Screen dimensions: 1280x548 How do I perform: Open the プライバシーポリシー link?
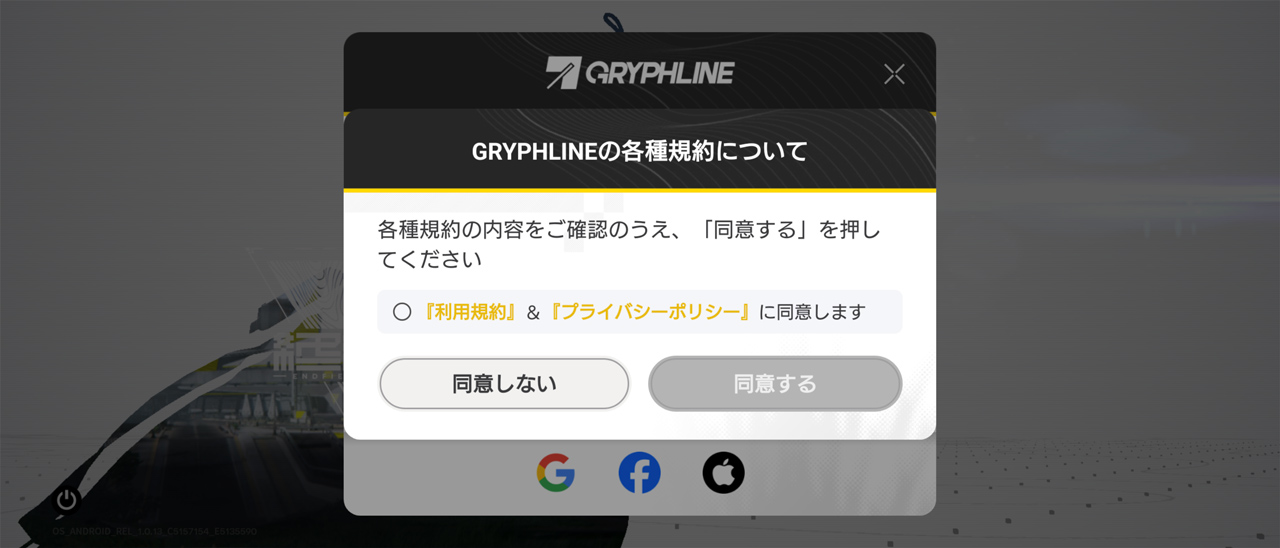[649, 312]
